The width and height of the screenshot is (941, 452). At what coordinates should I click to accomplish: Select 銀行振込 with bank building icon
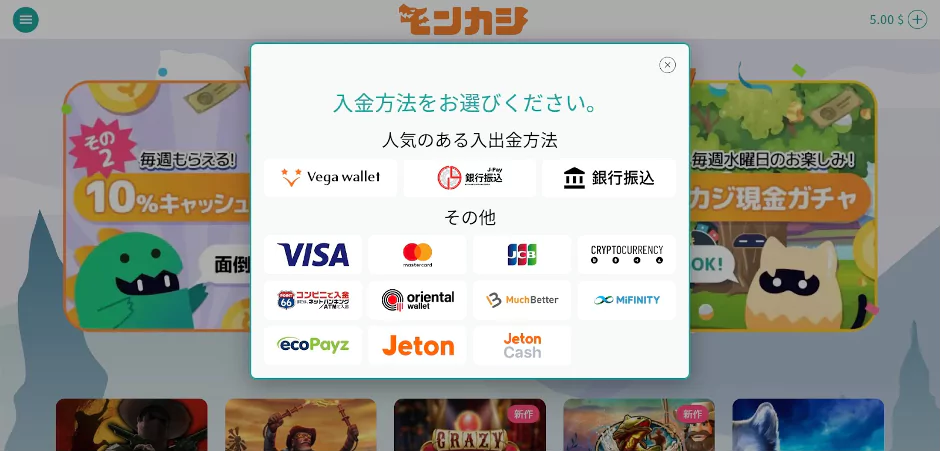(609, 178)
